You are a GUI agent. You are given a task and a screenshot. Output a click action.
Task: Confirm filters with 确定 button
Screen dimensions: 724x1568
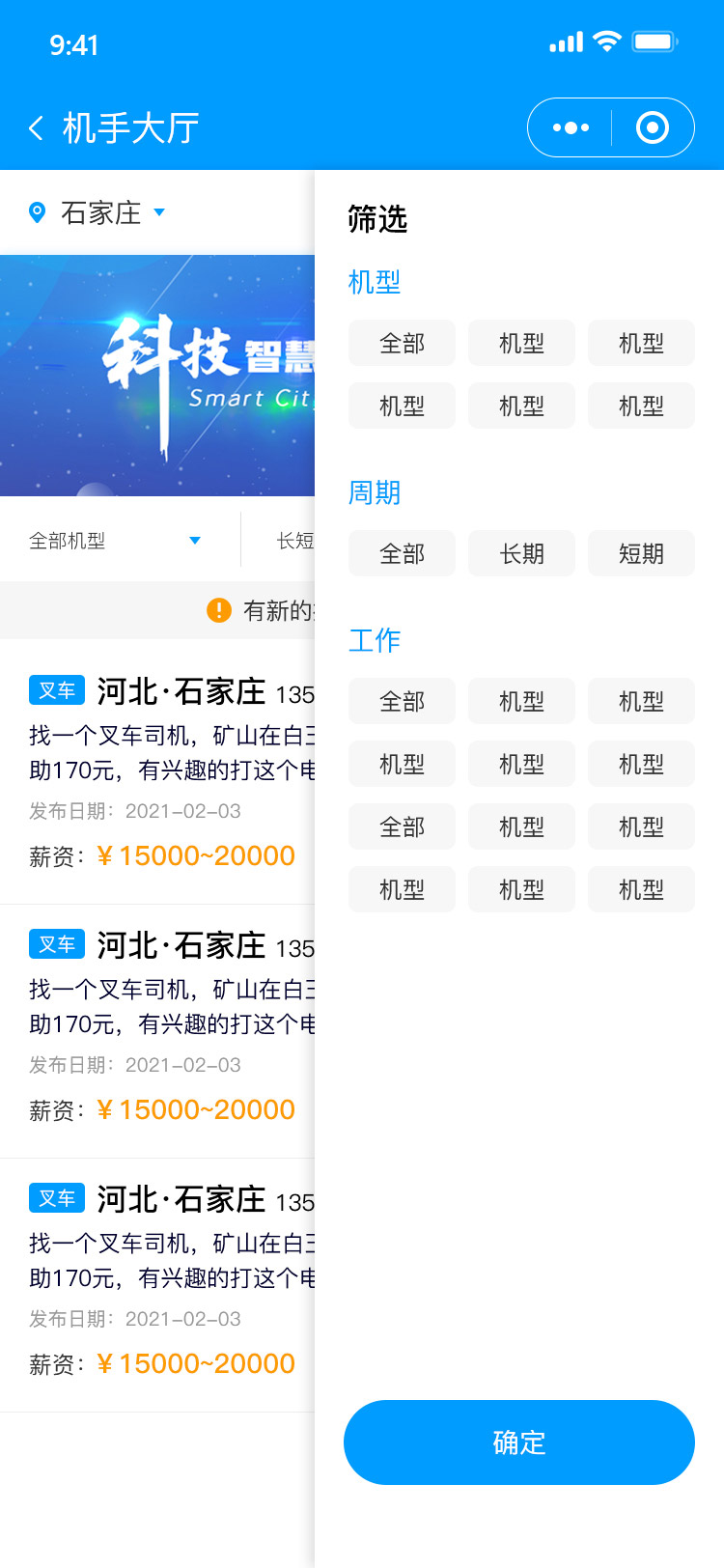(519, 1442)
